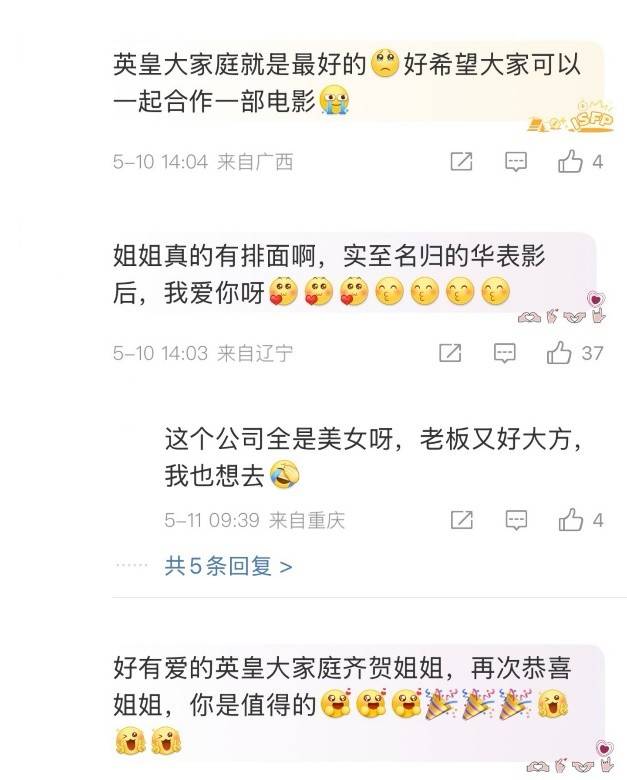Share the reply from 重庆
This screenshot has width=627, height=780.
point(461,520)
